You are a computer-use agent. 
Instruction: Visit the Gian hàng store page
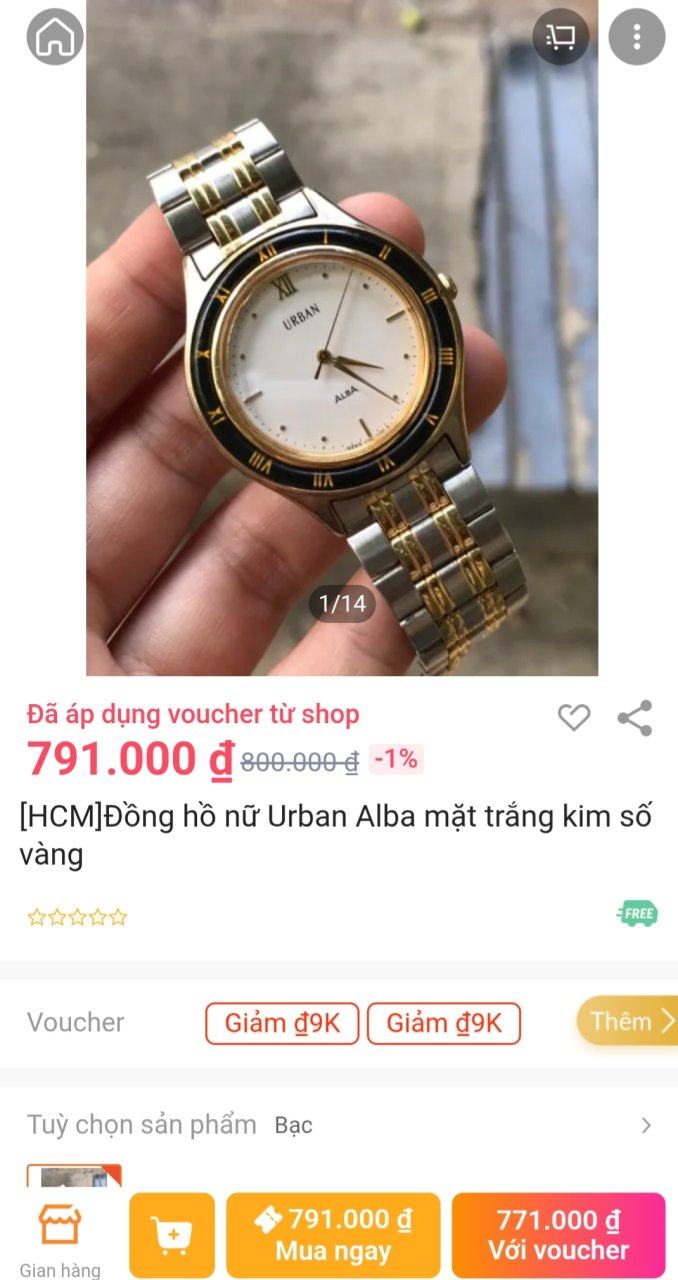coord(59,1238)
